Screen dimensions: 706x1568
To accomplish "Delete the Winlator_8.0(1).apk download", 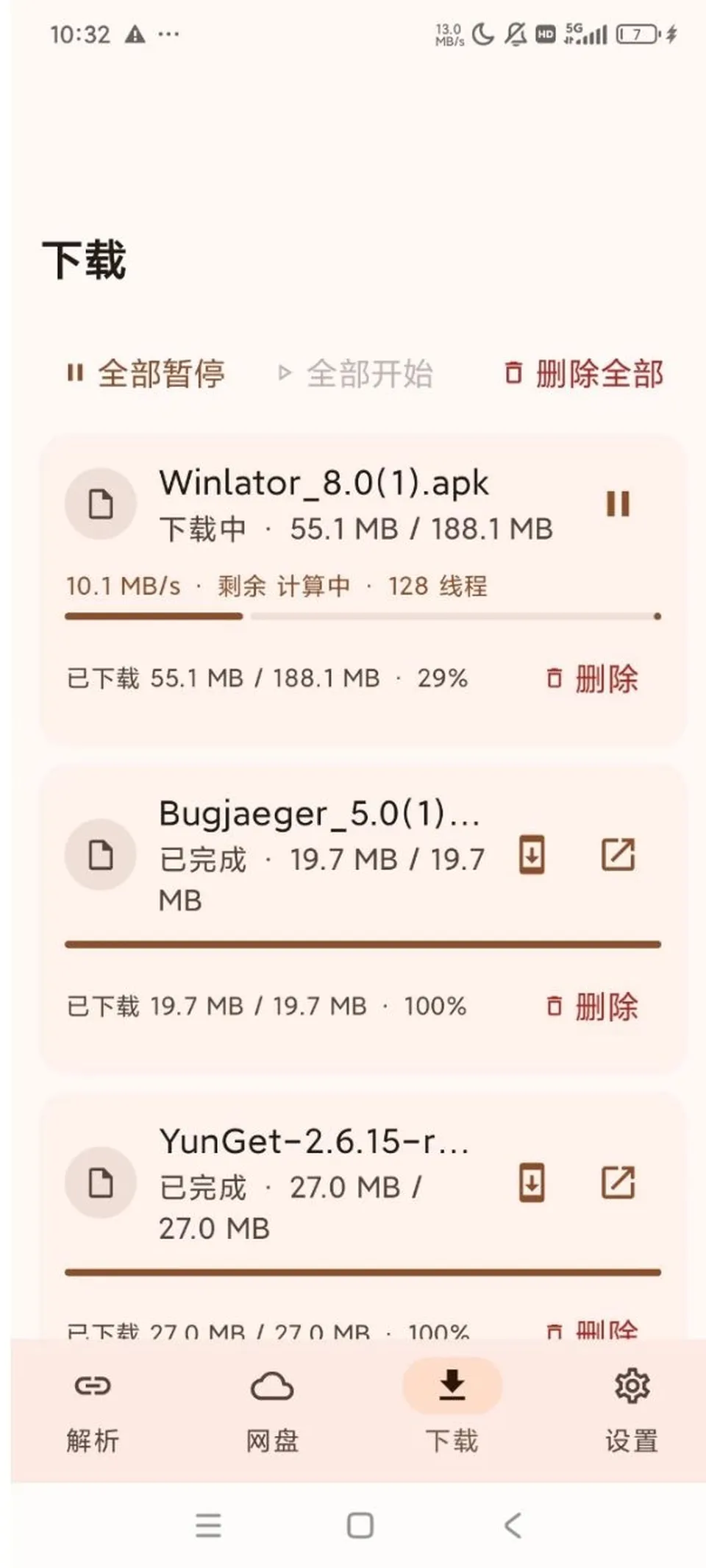I will pyautogui.click(x=592, y=678).
